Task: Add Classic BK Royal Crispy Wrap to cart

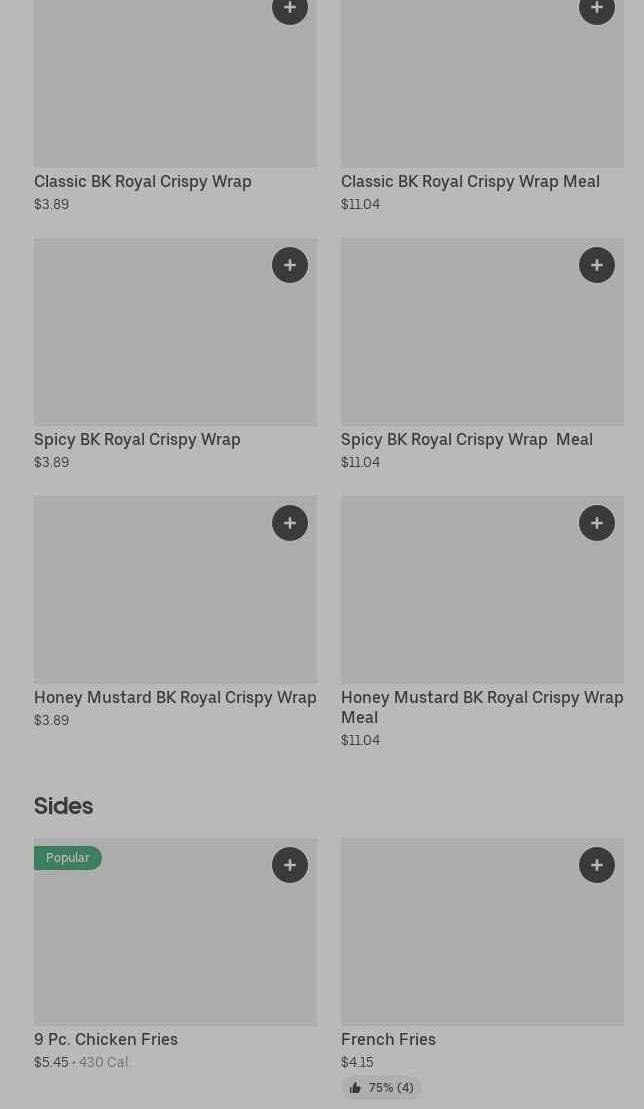Action: point(290,8)
